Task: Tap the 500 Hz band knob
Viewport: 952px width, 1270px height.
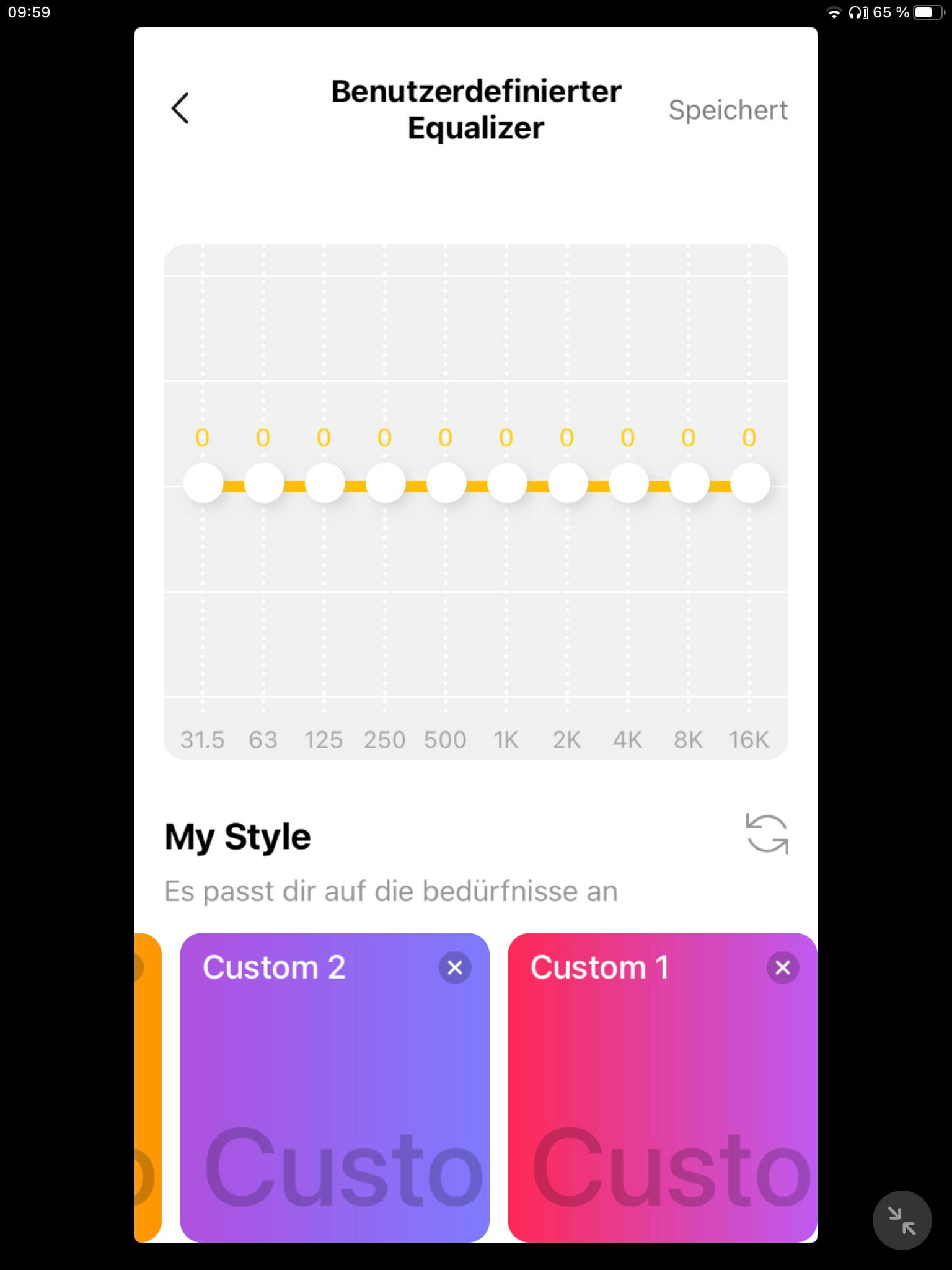Action: (446, 483)
